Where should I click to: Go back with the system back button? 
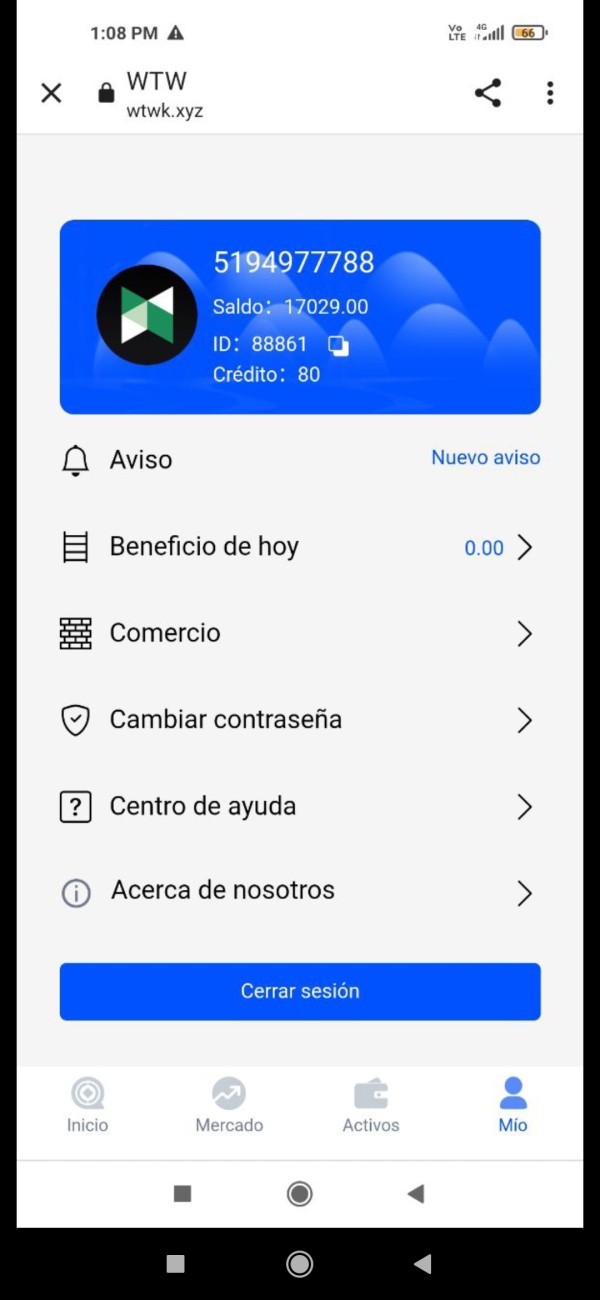(x=422, y=1264)
